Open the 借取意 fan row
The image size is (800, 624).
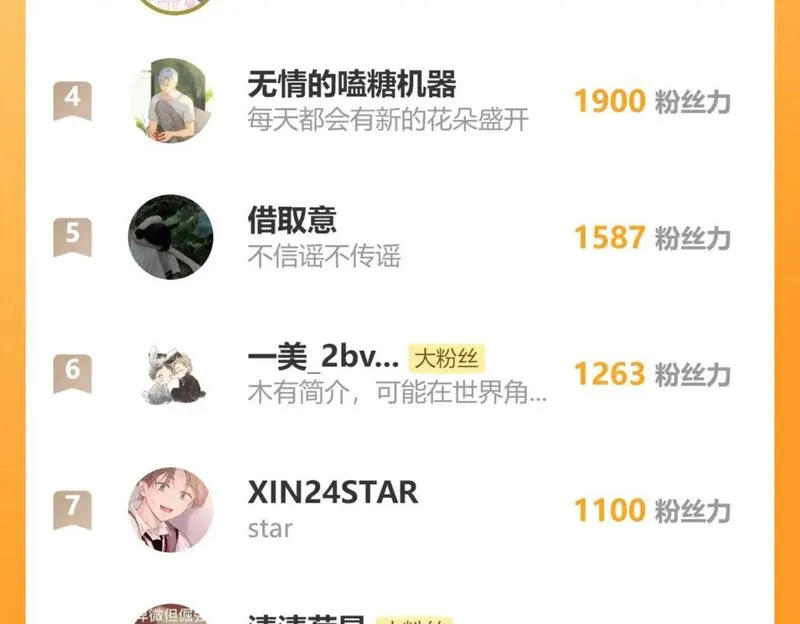399,237
